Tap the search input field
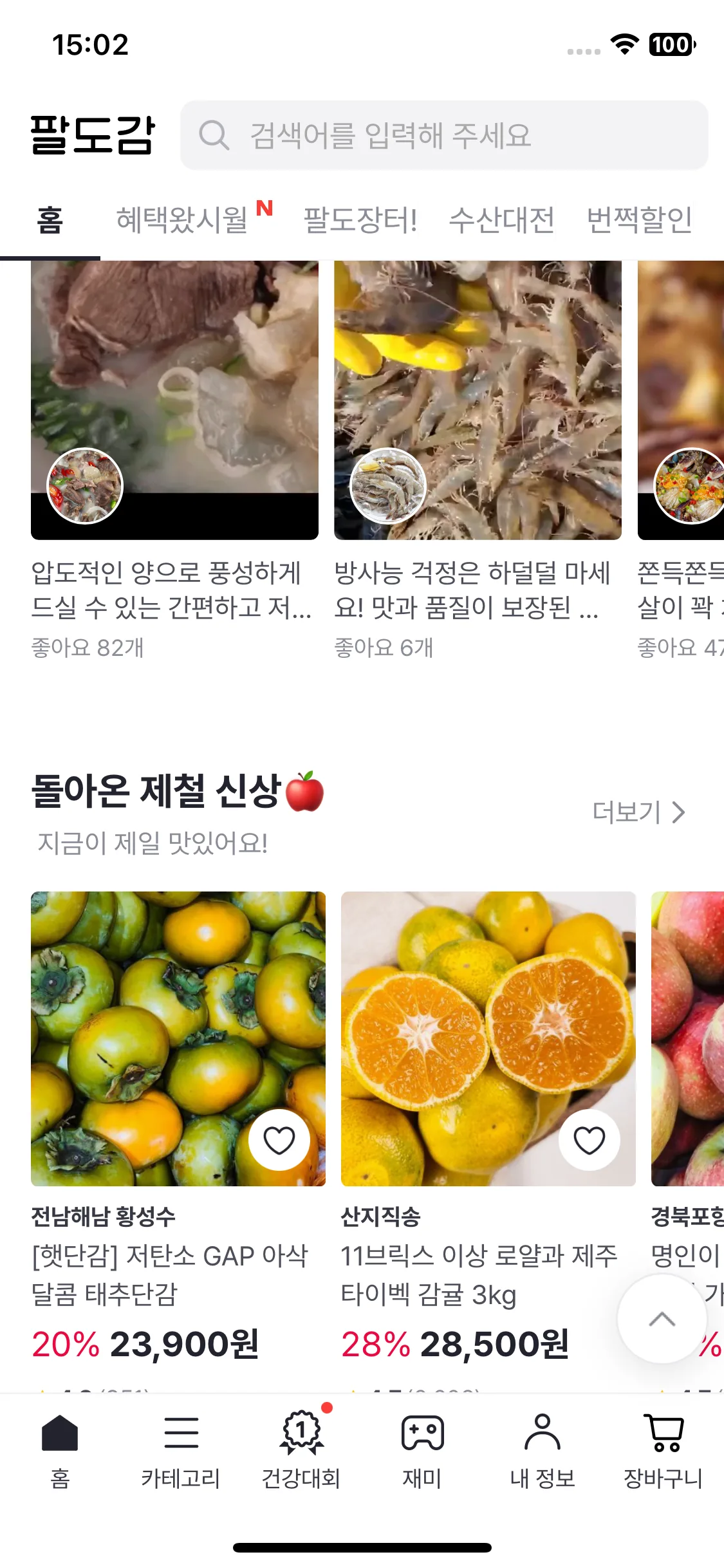 (x=444, y=136)
